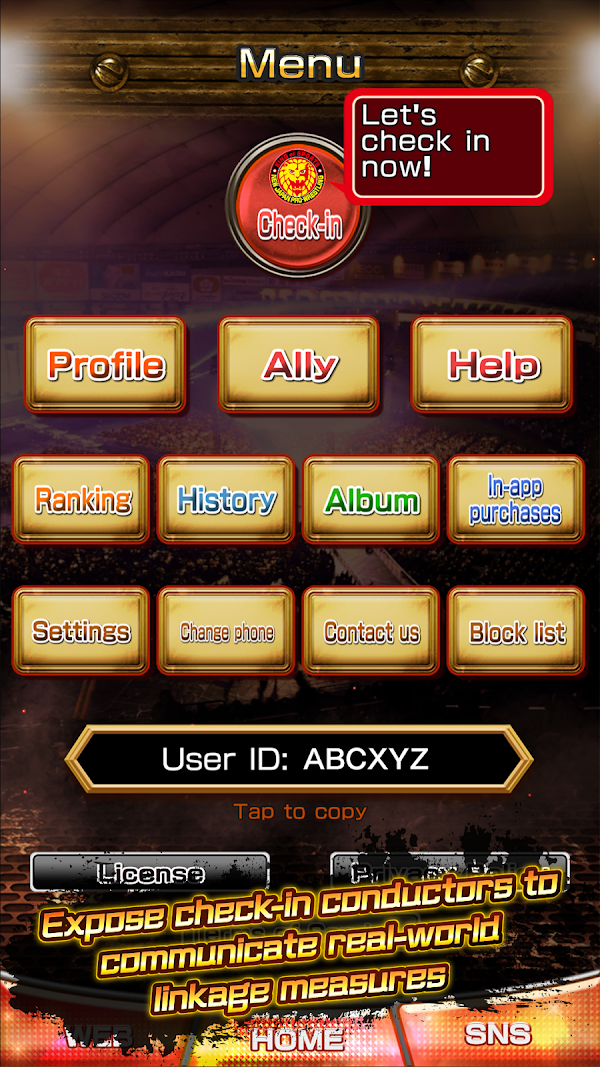This screenshot has width=600, height=1067.
Task: View the Ranking
Action: click(82, 500)
